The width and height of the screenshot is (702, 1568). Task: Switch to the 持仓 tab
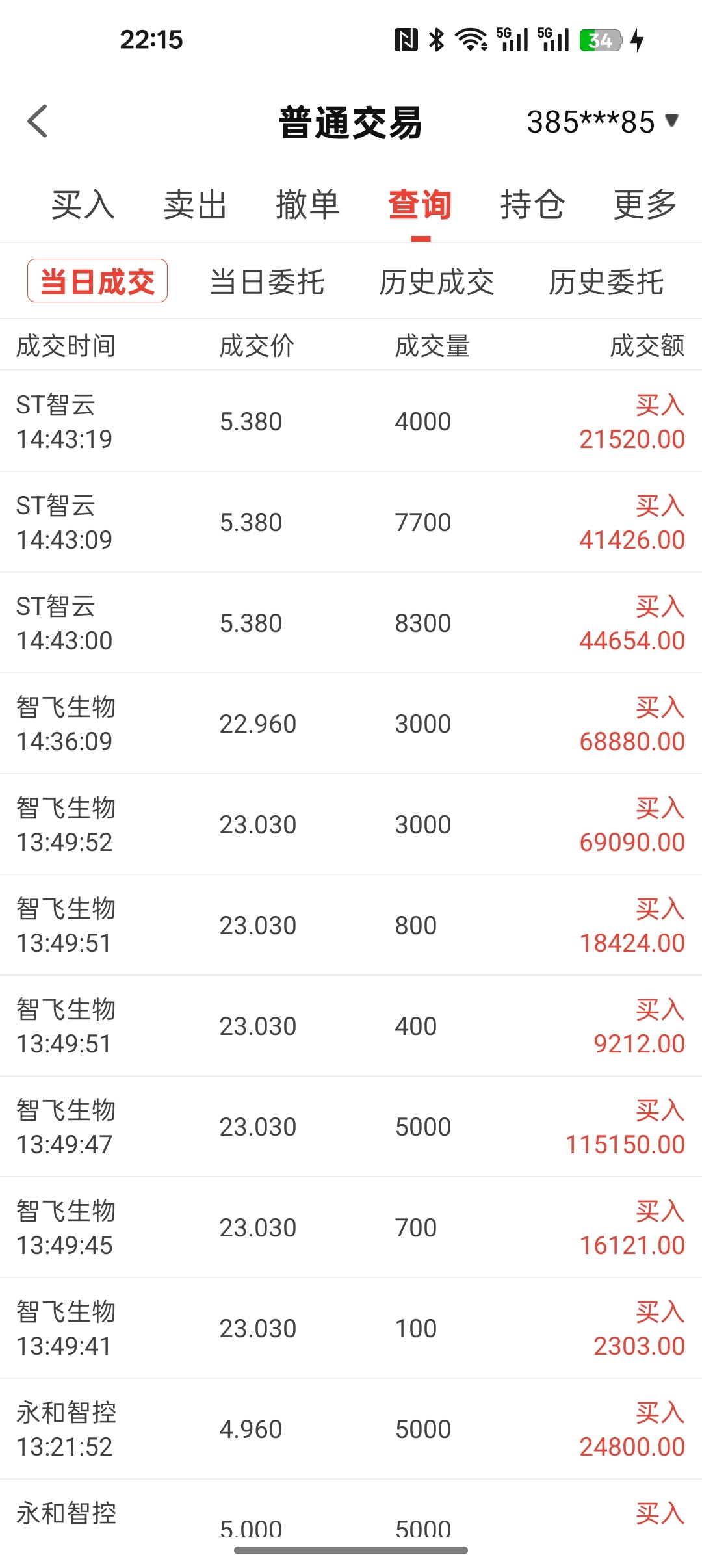tap(532, 205)
